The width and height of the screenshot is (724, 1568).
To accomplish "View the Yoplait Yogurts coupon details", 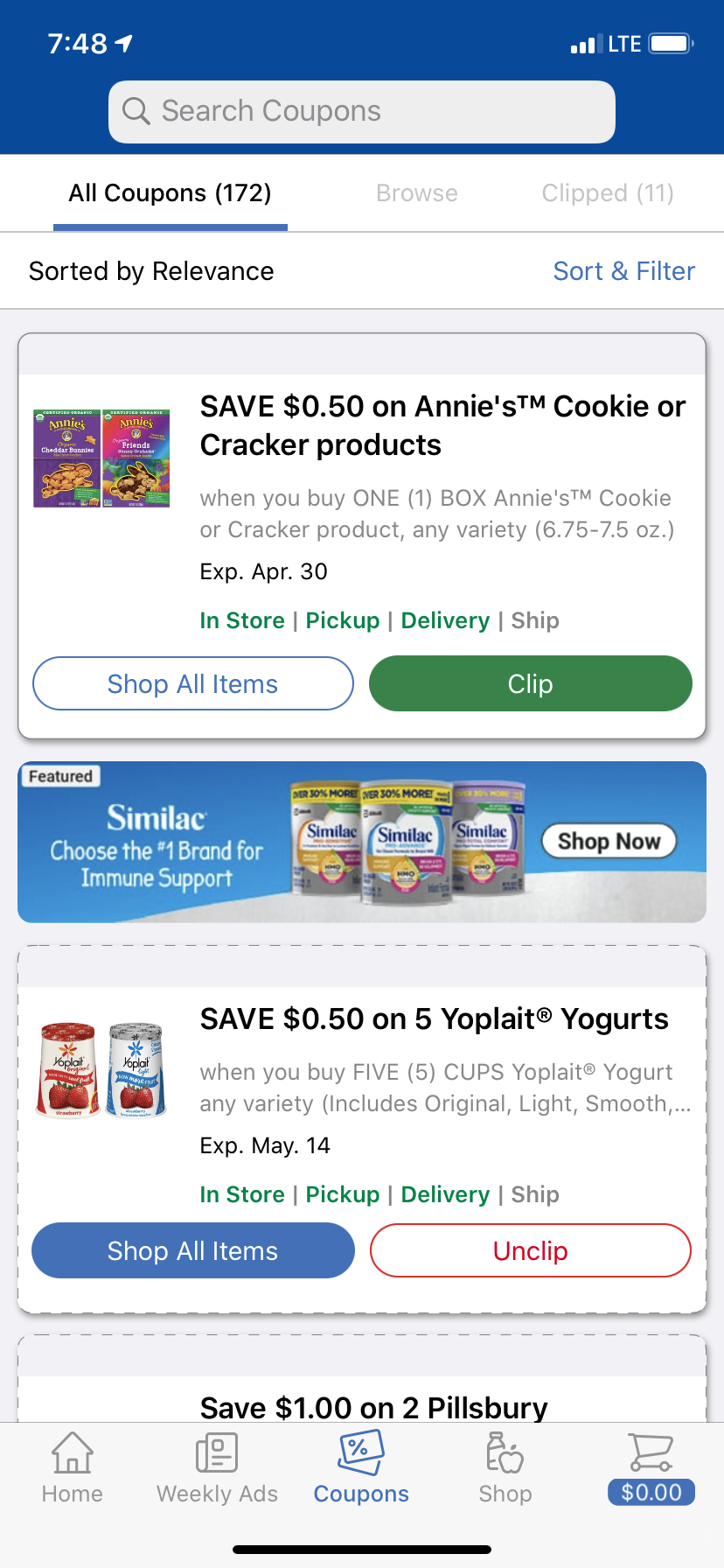I will 434,1019.
